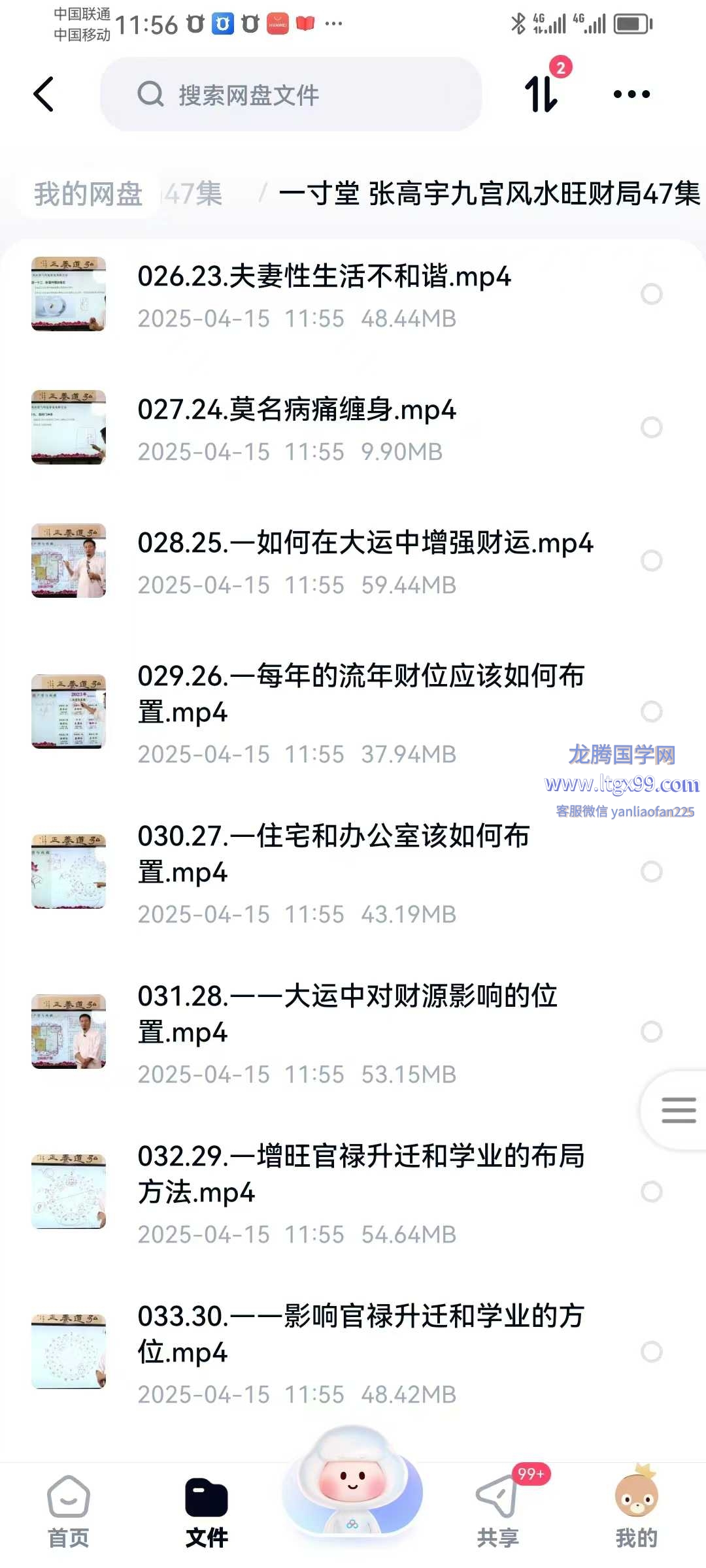706x1568 pixels.
Task: Open the transfer list icon
Action: [x=543, y=93]
